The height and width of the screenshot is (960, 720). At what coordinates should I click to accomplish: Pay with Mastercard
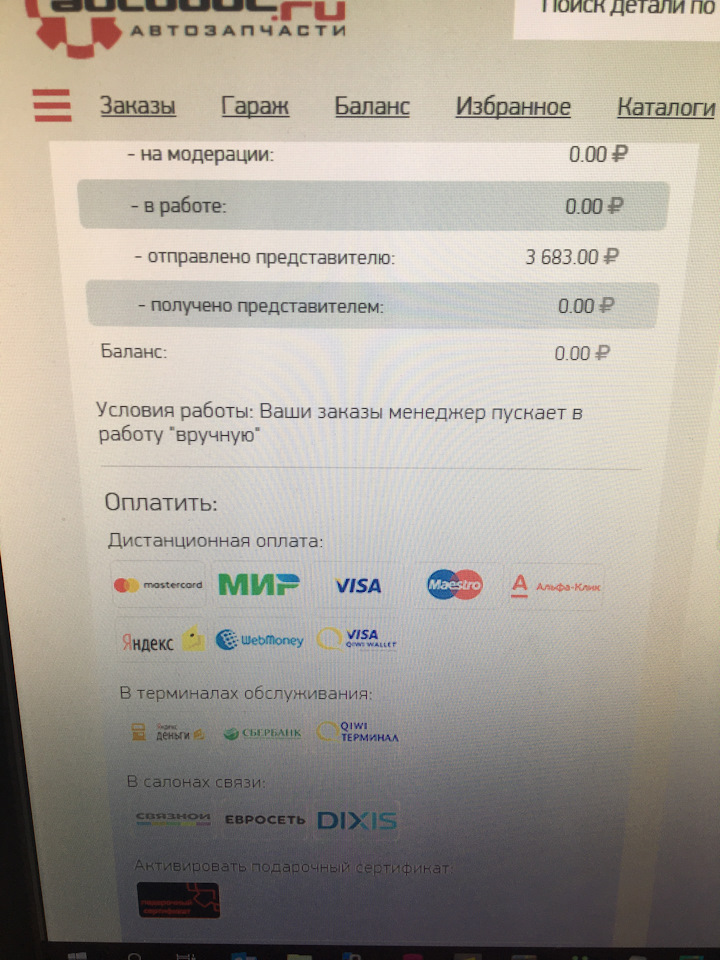[158, 585]
